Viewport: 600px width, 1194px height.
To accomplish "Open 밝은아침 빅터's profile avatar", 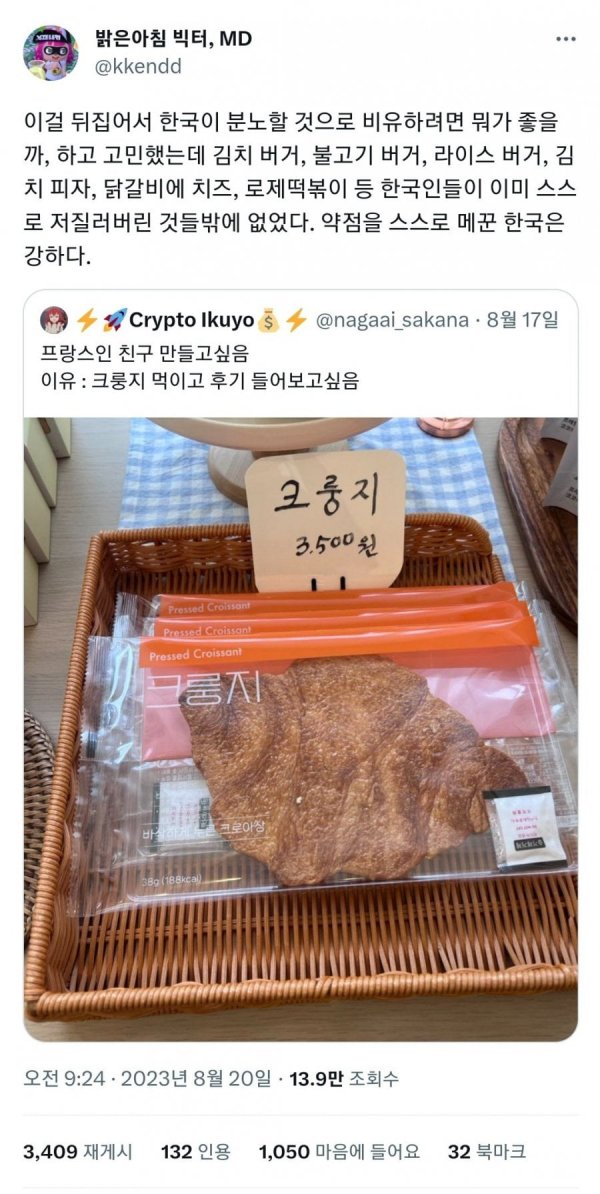I will click(x=50, y=53).
